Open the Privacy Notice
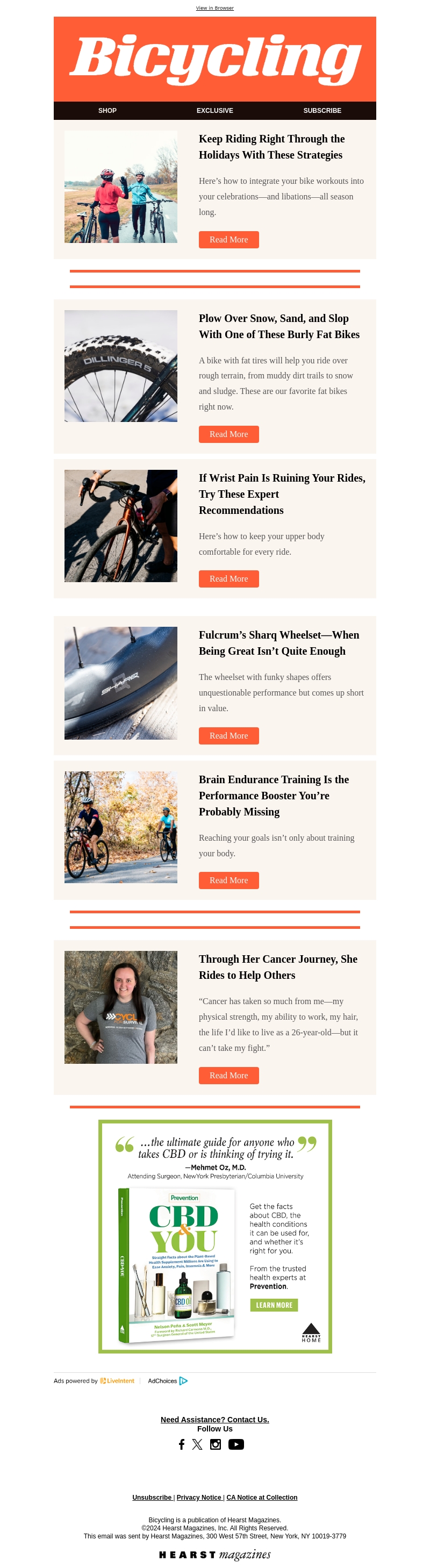Image resolution: width=430 pixels, height=1568 pixels. point(199,1498)
